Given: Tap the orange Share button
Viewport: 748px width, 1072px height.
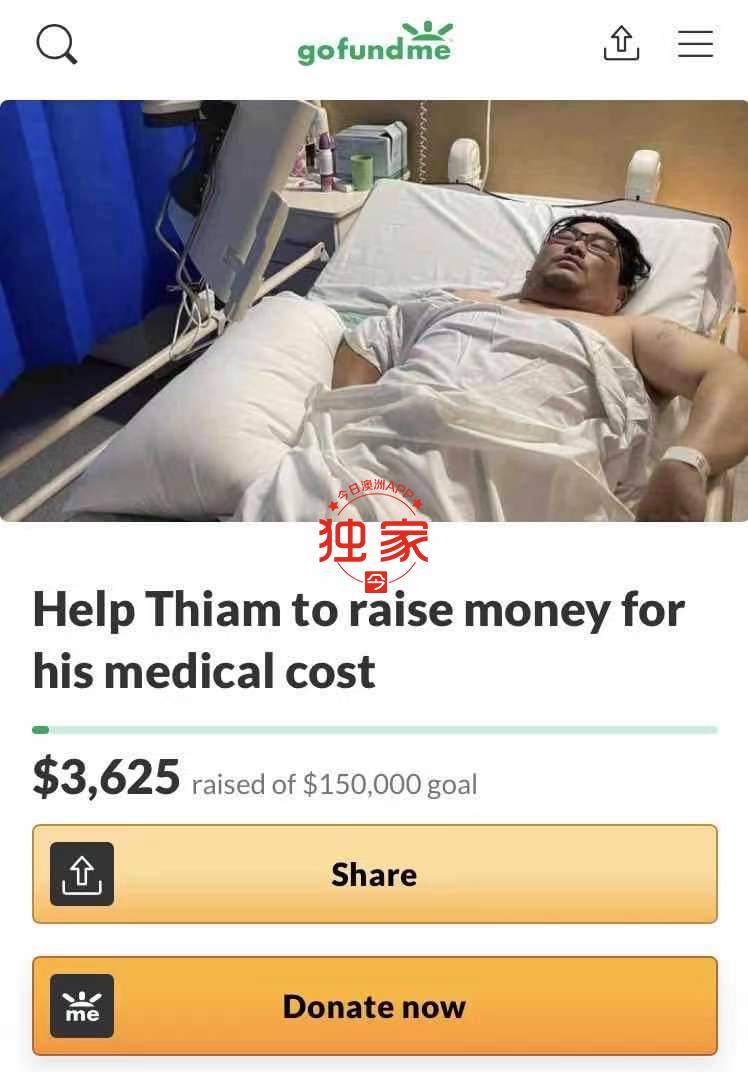Looking at the screenshot, I should [x=374, y=874].
